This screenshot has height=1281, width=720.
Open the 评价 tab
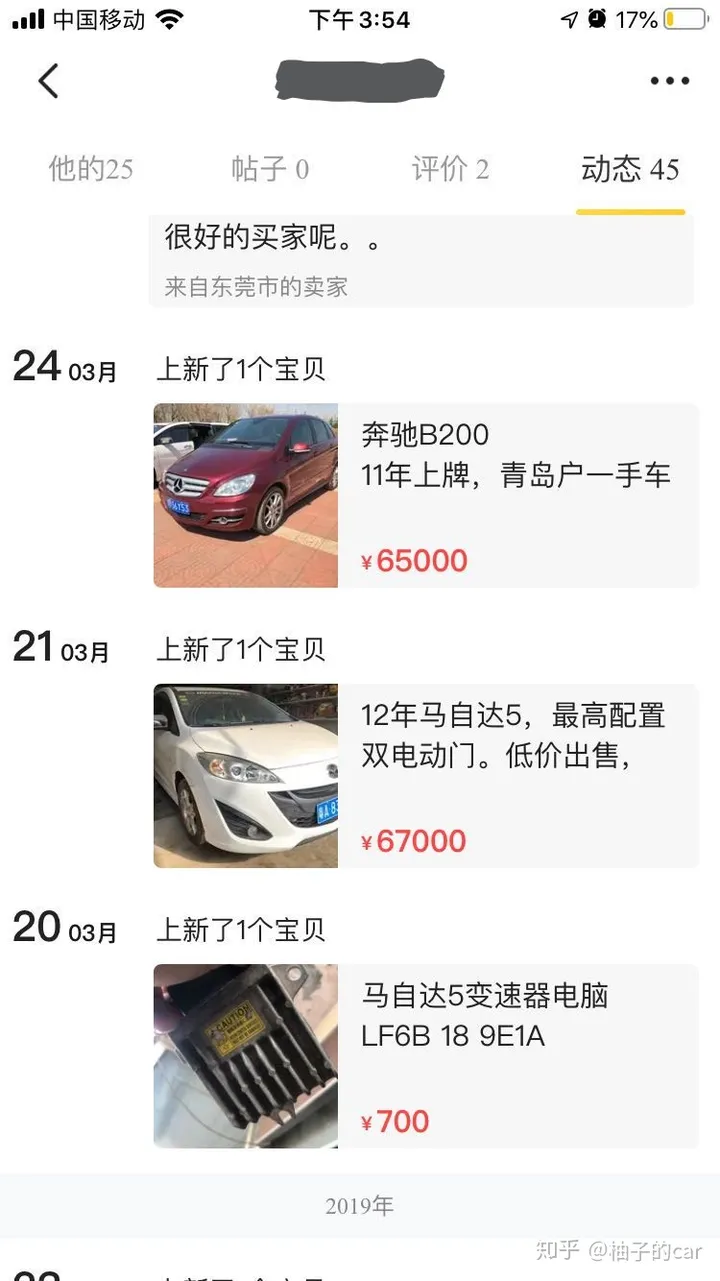pos(449,169)
